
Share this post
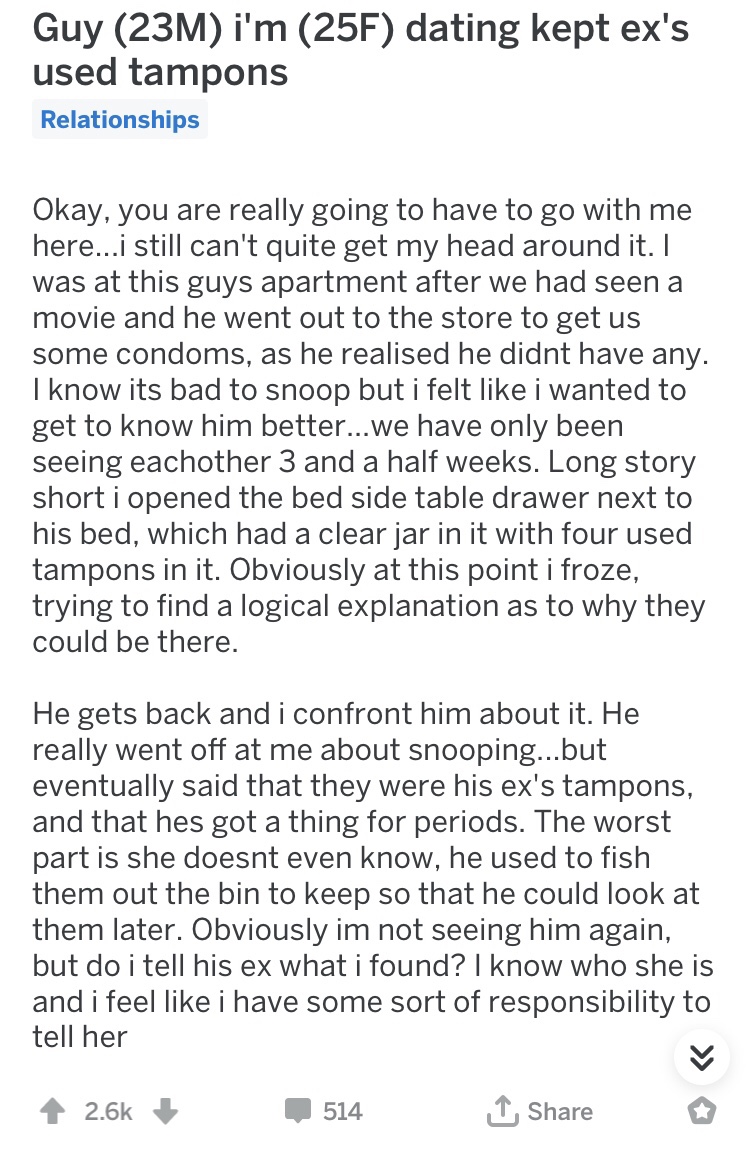tap(541, 1111)
